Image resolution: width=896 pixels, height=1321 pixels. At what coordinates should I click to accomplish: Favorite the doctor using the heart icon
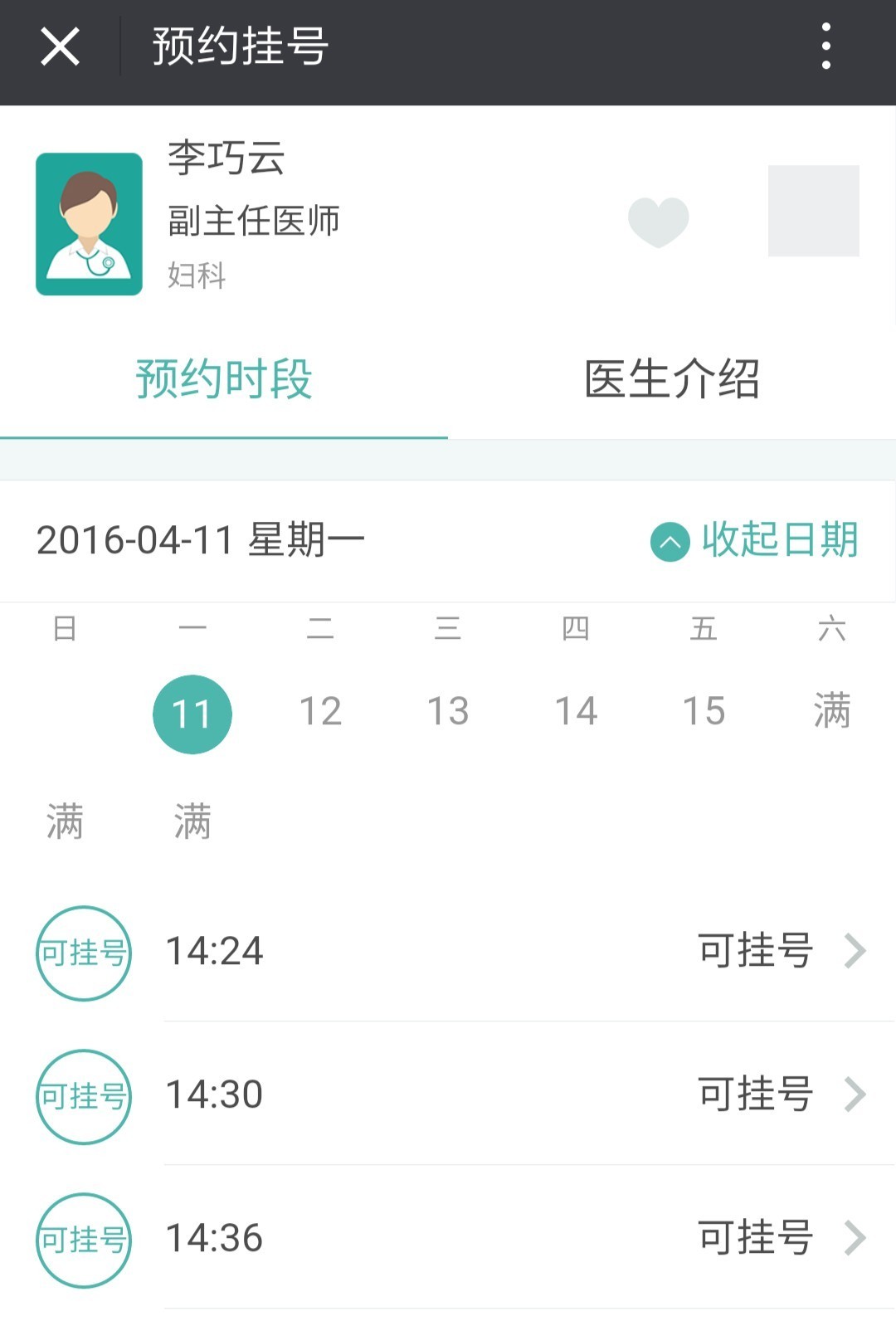(660, 220)
